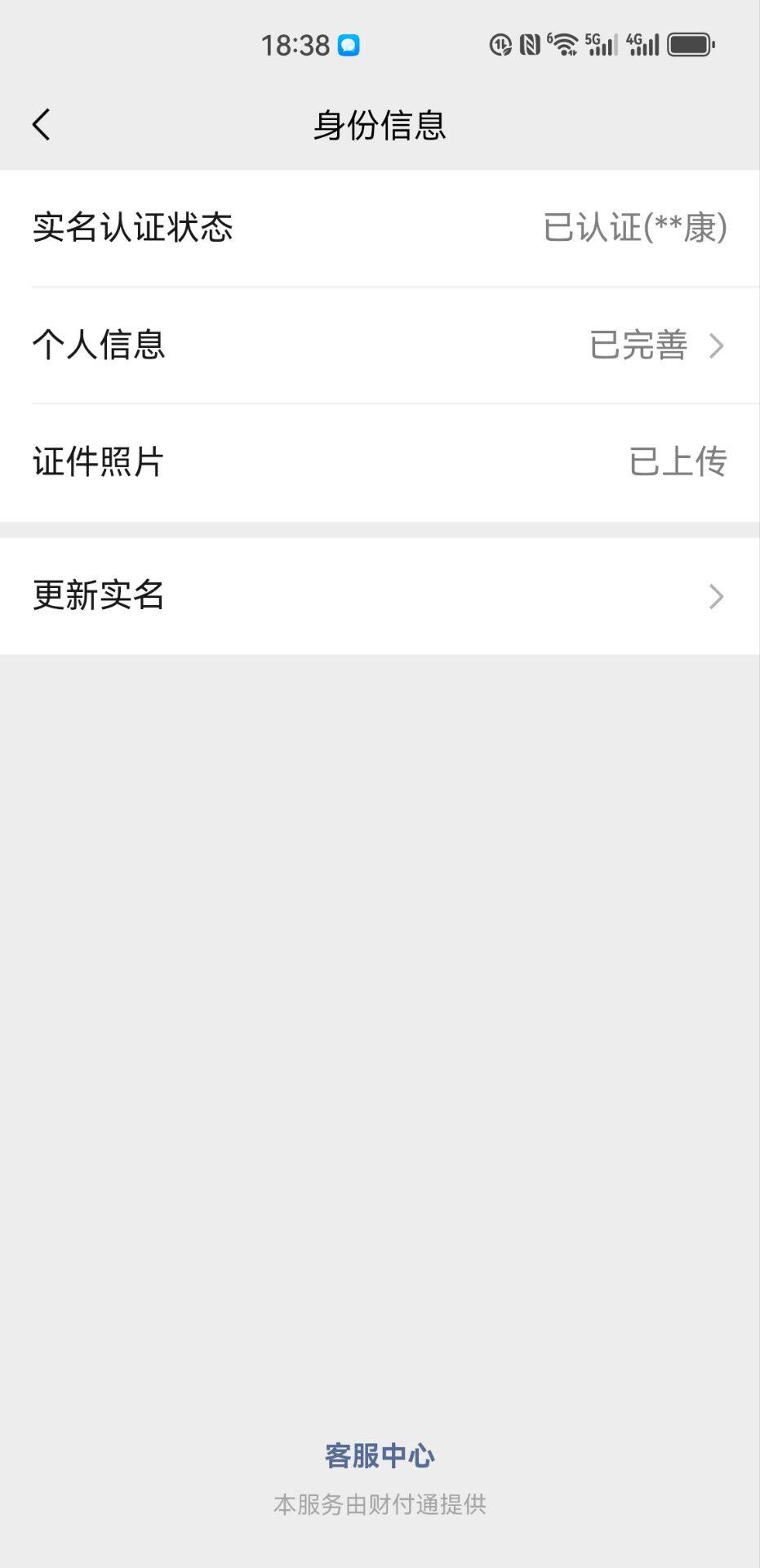Image resolution: width=760 pixels, height=1568 pixels.
Task: Tap the 已上传 uploaded status text
Action: coord(679,462)
